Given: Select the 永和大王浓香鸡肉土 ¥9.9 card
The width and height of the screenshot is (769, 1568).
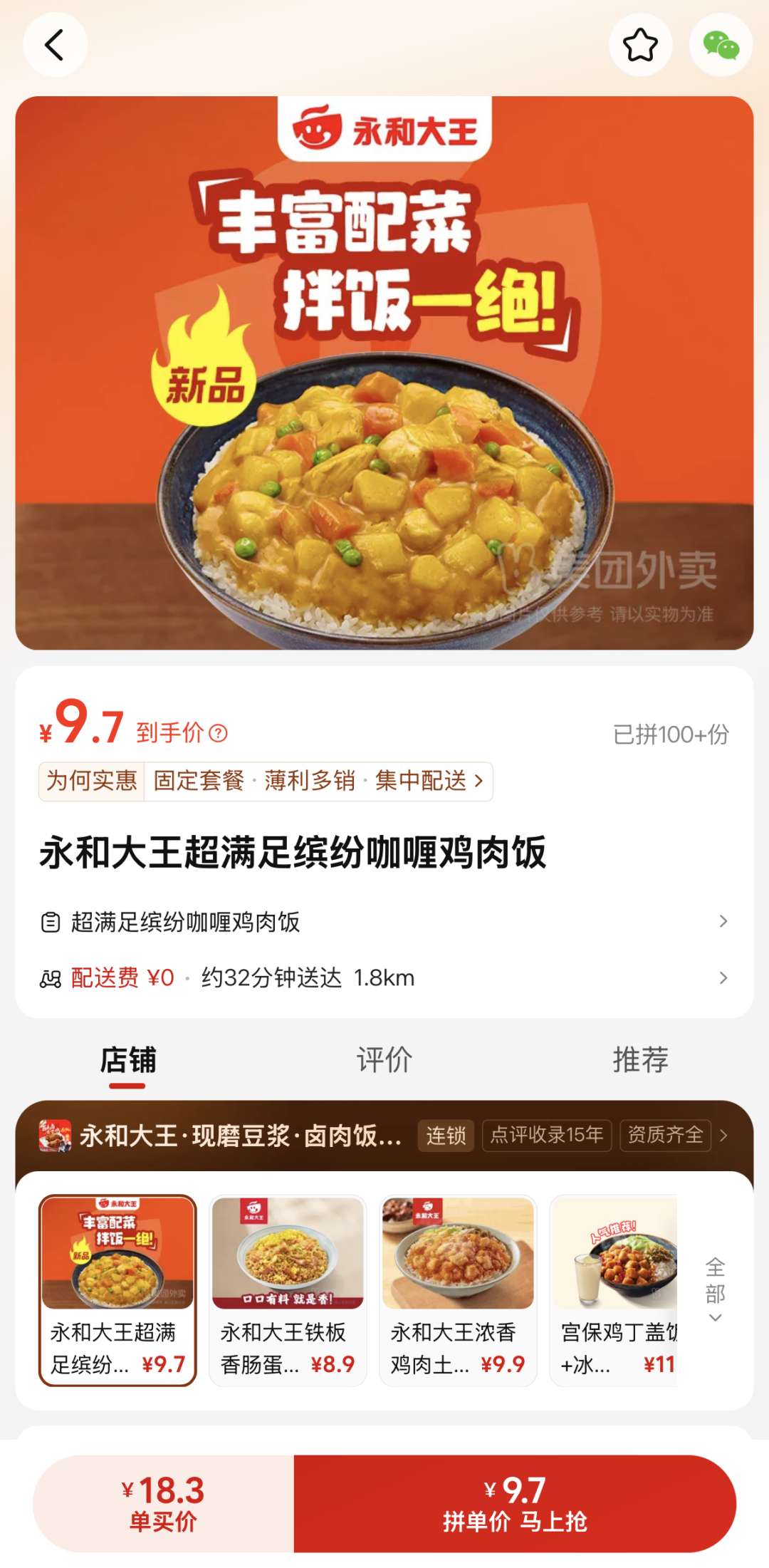Looking at the screenshot, I should pos(458,1290).
